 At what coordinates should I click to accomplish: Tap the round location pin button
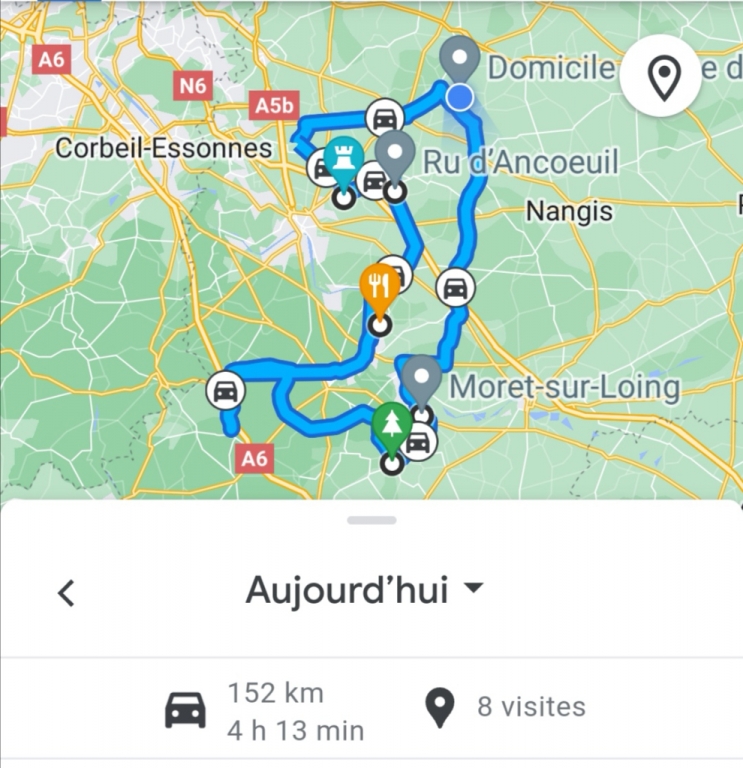click(x=664, y=76)
